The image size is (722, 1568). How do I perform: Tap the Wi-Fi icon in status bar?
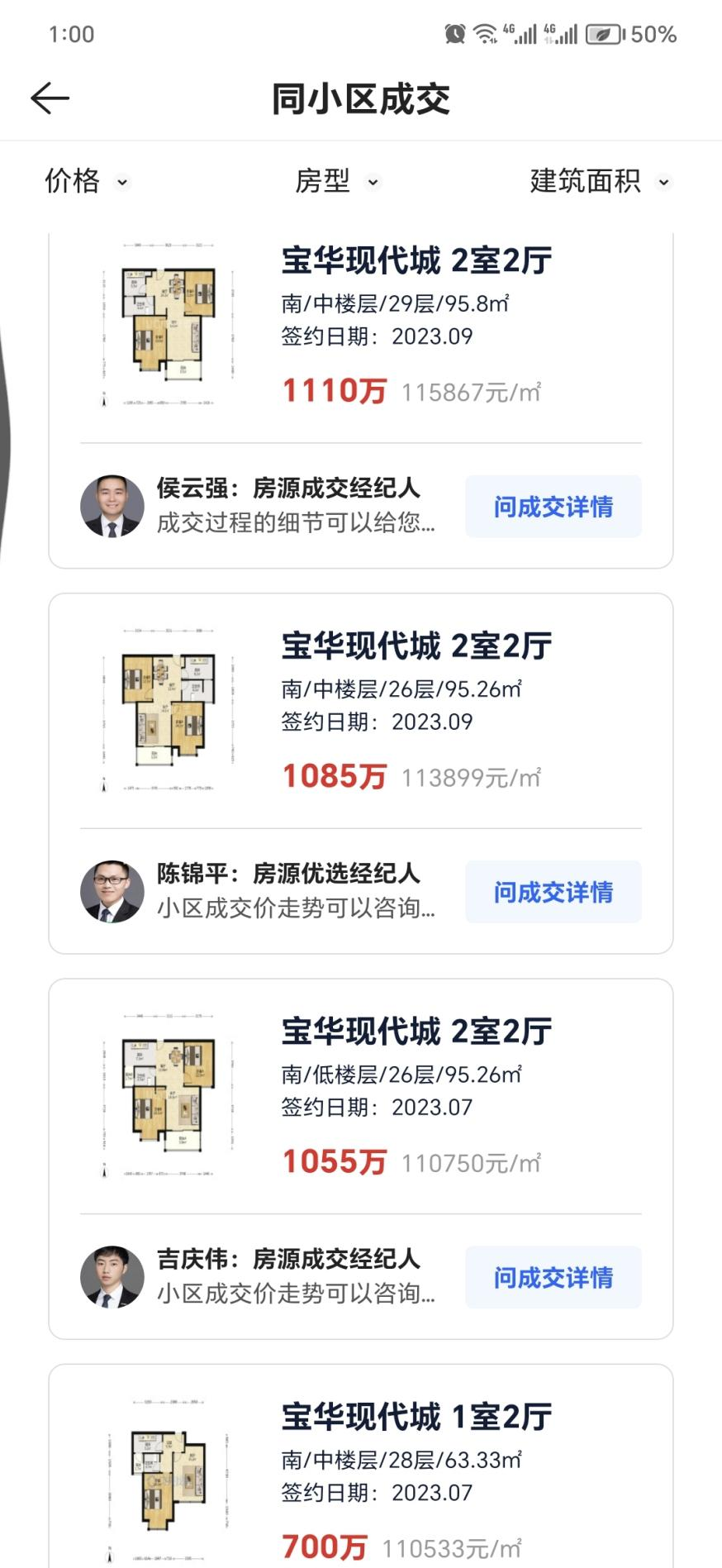(x=482, y=33)
